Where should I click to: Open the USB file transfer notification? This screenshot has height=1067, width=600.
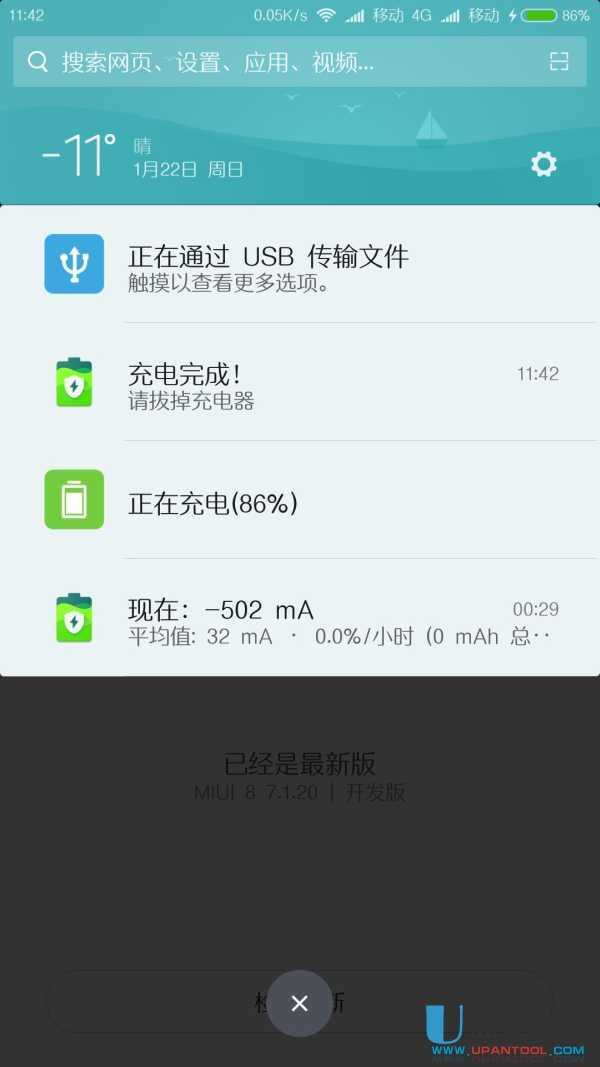[300, 265]
